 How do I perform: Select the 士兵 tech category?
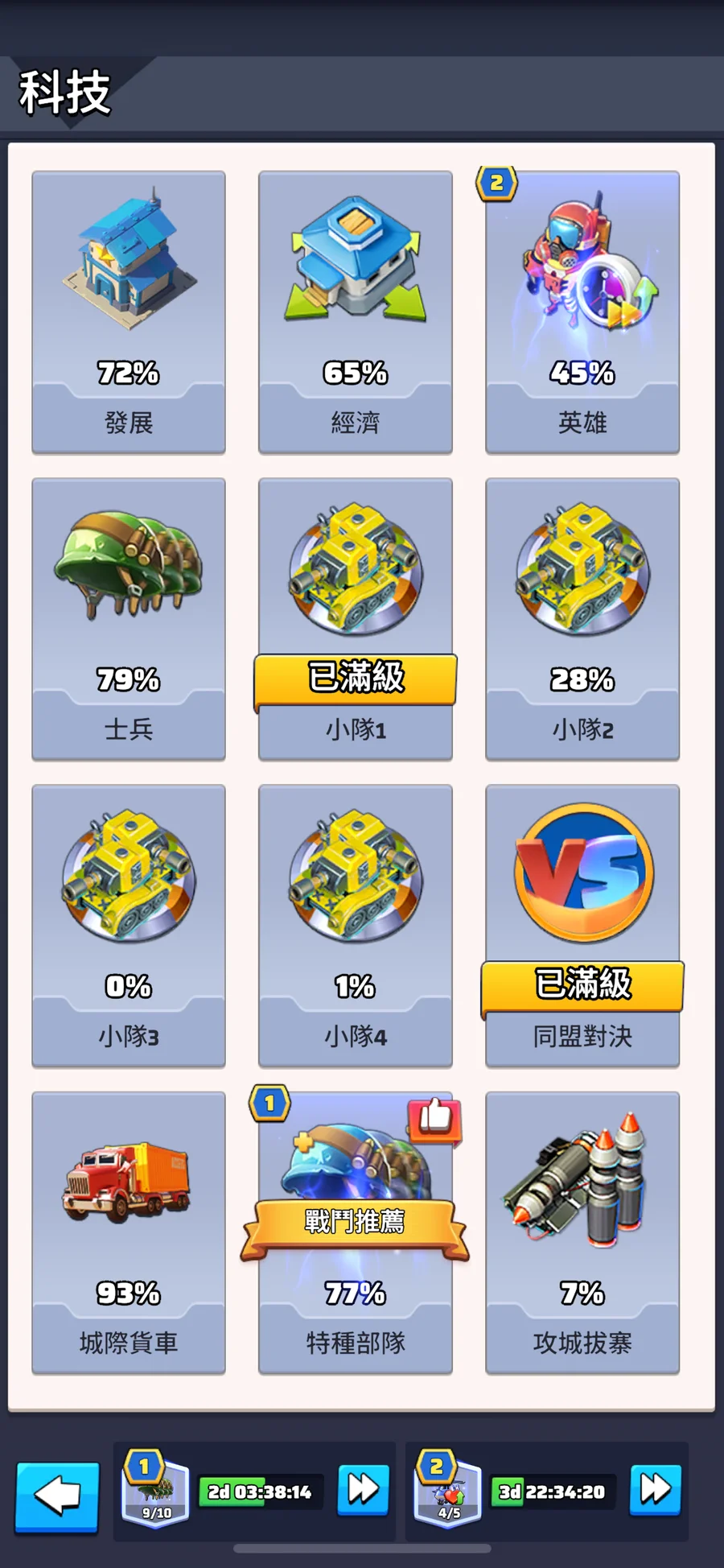click(129, 618)
